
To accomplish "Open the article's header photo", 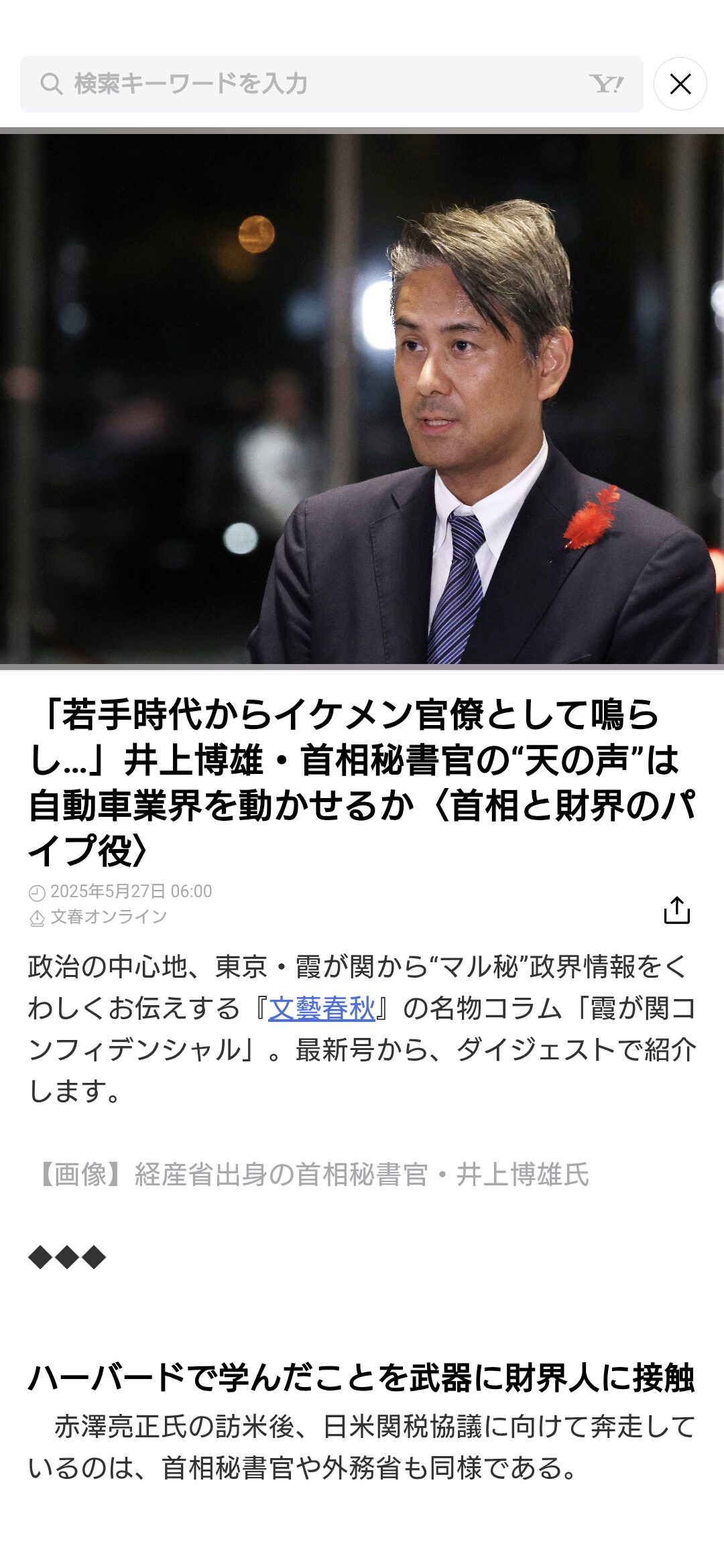I will (x=362, y=399).
